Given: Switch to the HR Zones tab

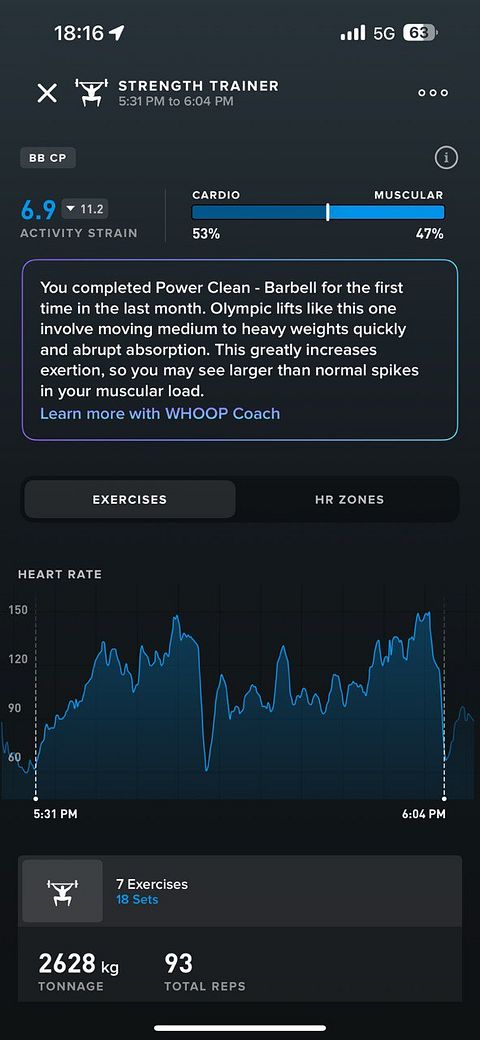Looking at the screenshot, I should [349, 499].
